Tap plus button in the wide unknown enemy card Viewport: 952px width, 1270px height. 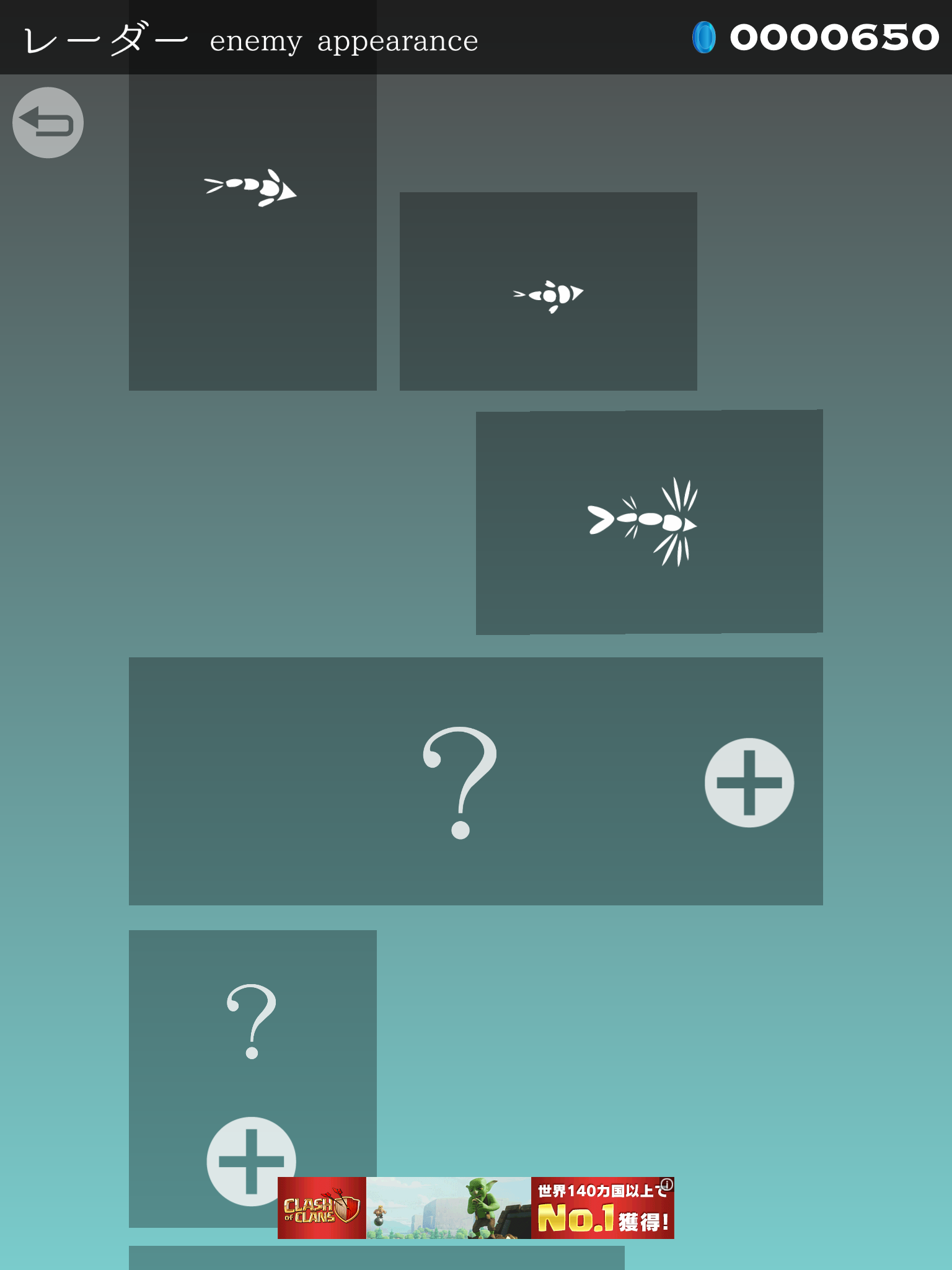tap(749, 783)
